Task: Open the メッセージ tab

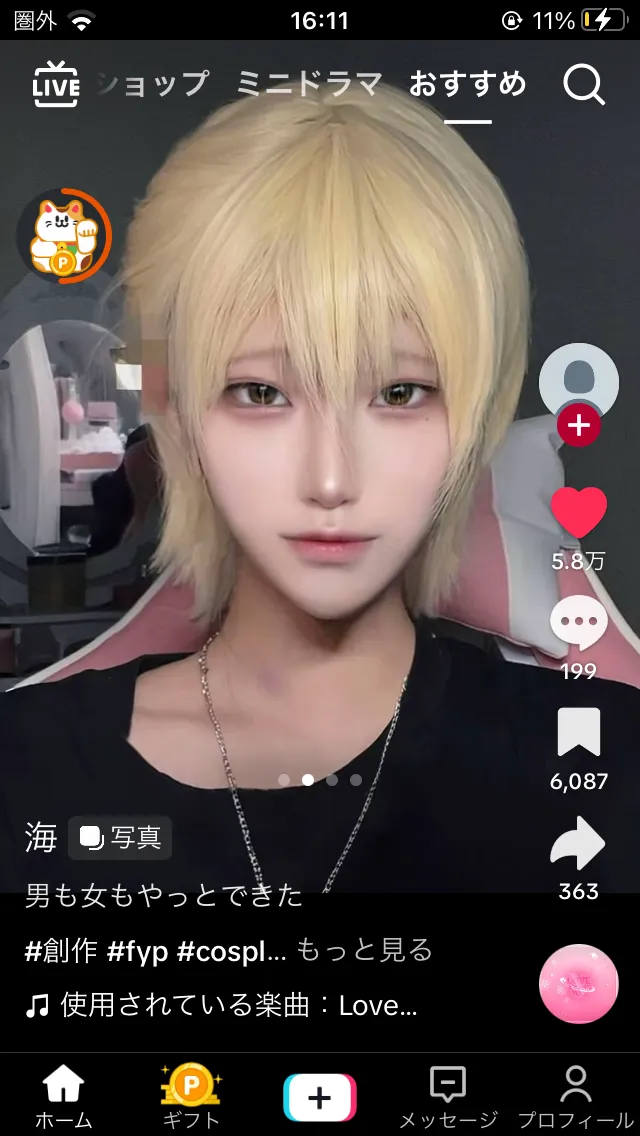Action: (449, 1096)
